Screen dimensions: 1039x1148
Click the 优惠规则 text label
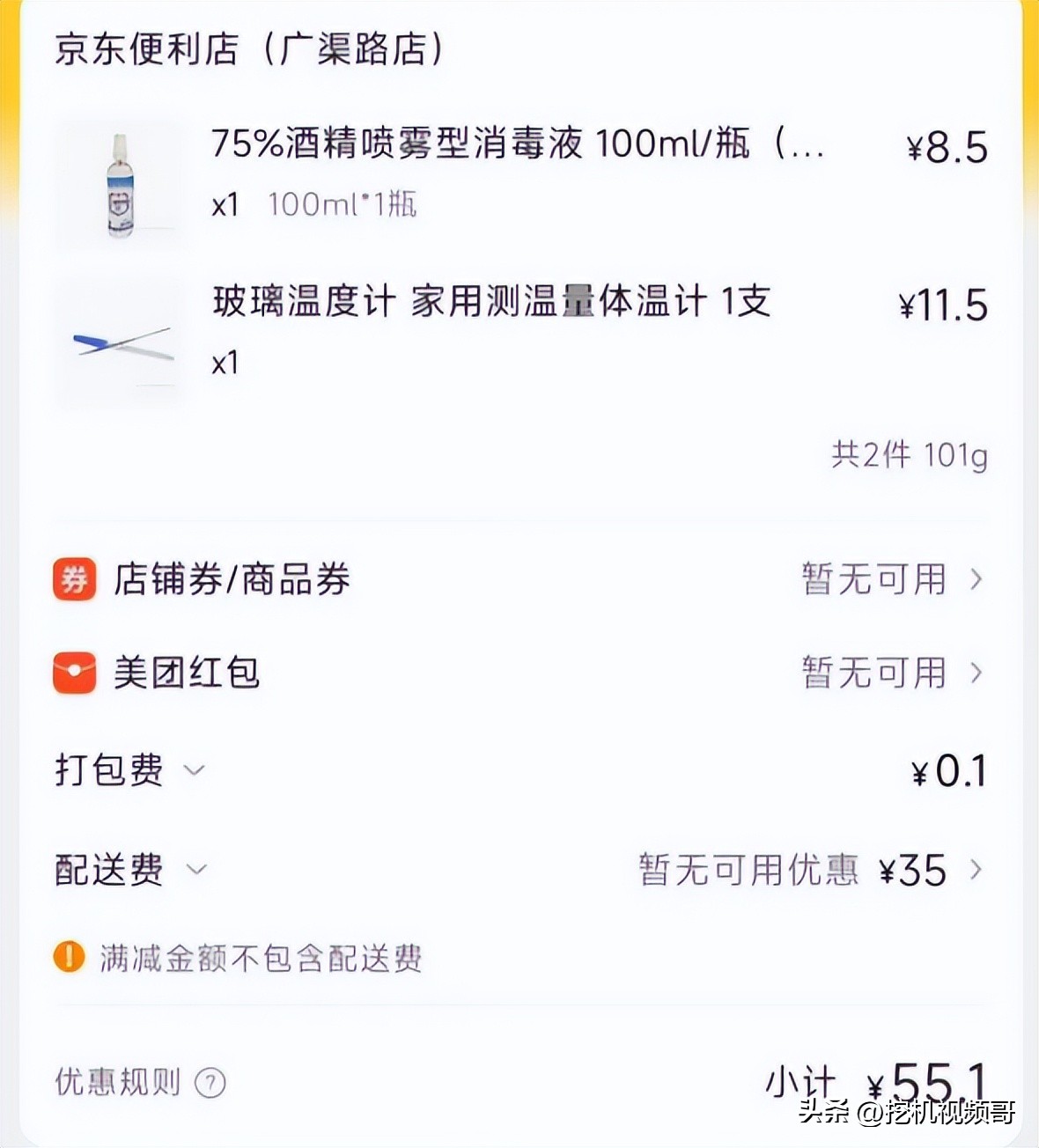click(x=119, y=1083)
